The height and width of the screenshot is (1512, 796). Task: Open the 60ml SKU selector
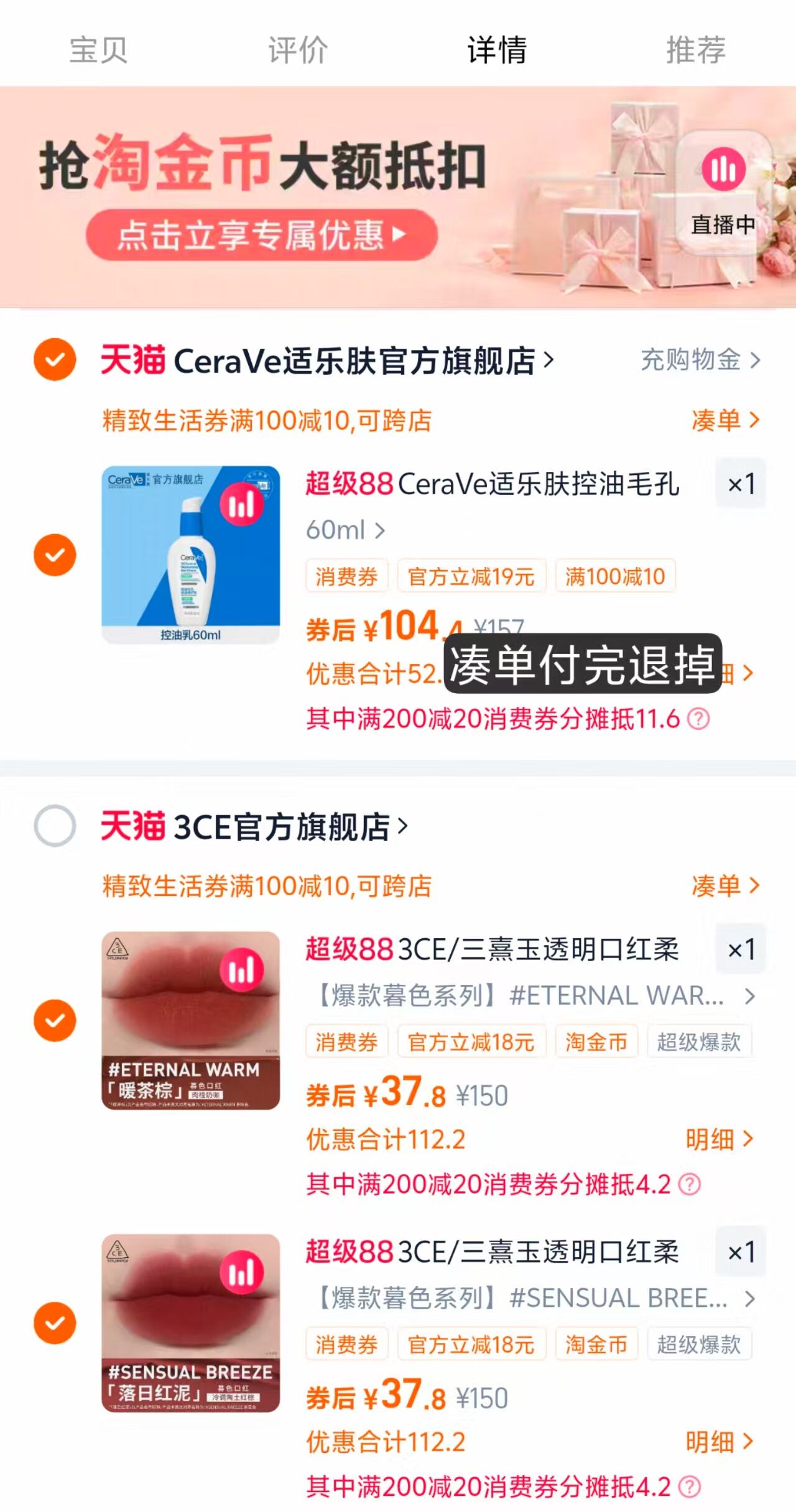pos(346,530)
